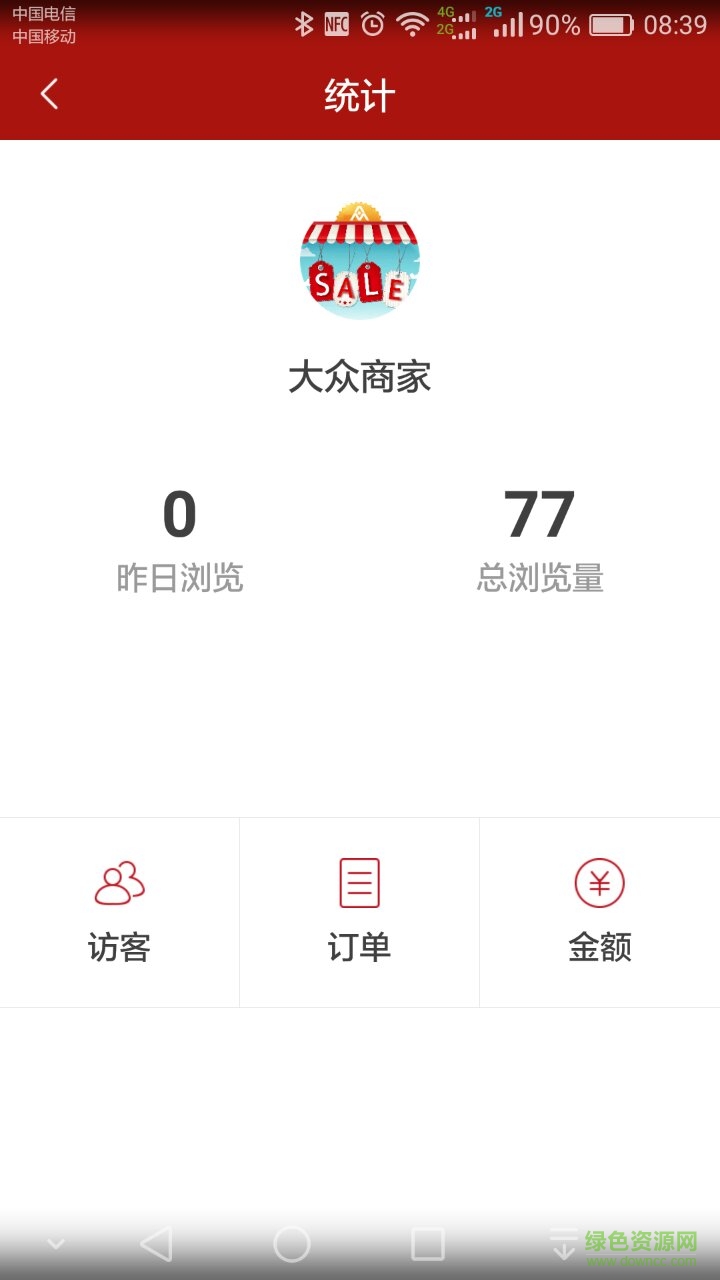
Task: Open the store name 大众商家
Action: [x=360, y=378]
